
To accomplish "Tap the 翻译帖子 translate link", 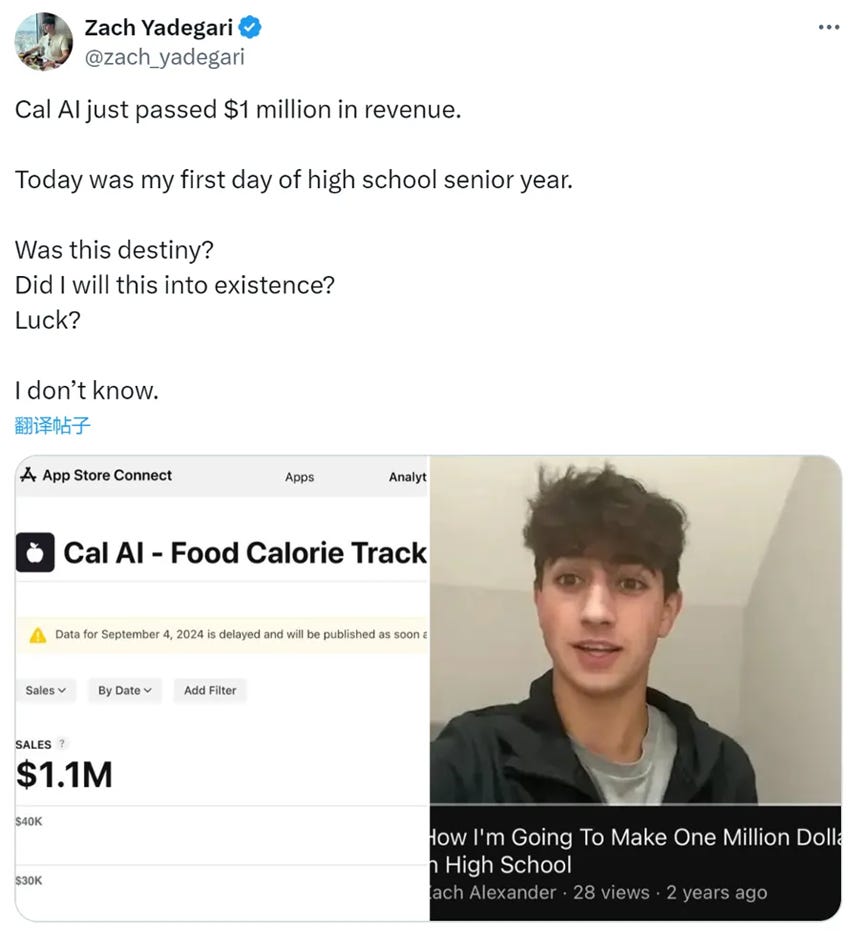I will coord(53,426).
